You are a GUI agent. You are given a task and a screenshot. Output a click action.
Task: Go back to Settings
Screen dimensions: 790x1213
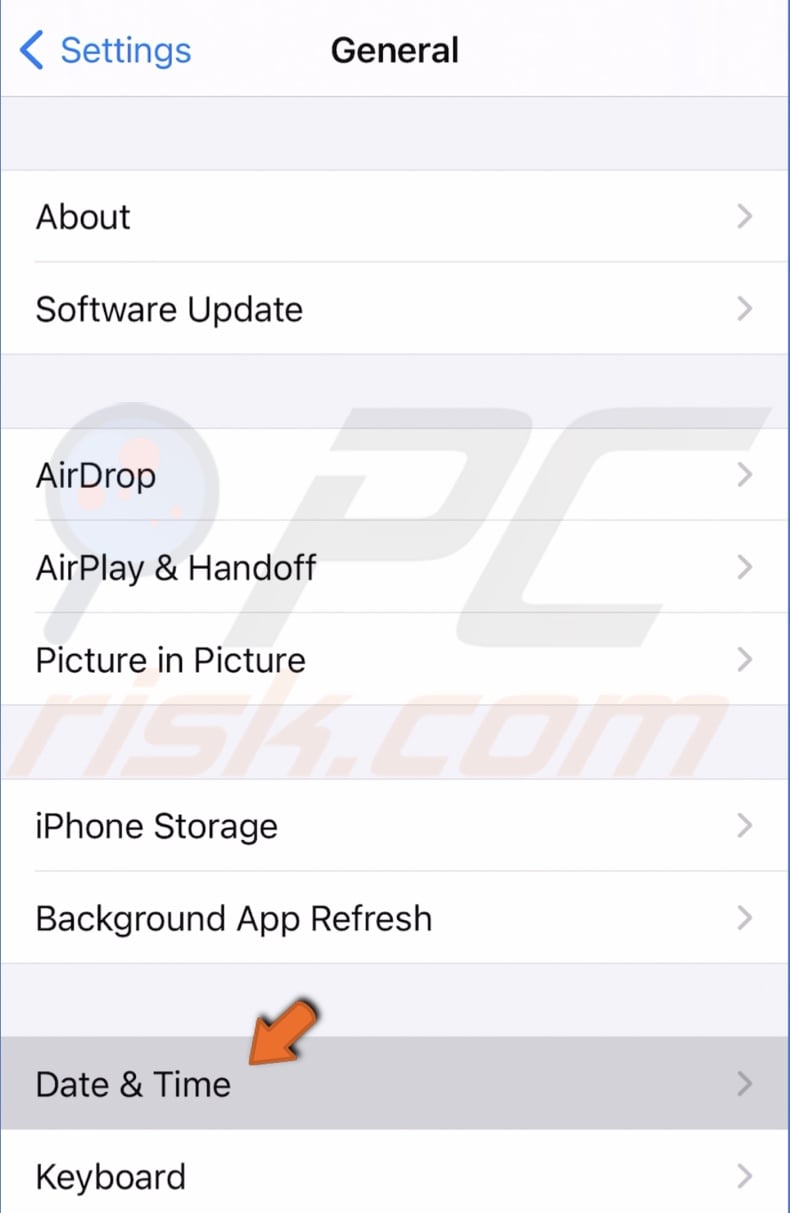point(105,50)
